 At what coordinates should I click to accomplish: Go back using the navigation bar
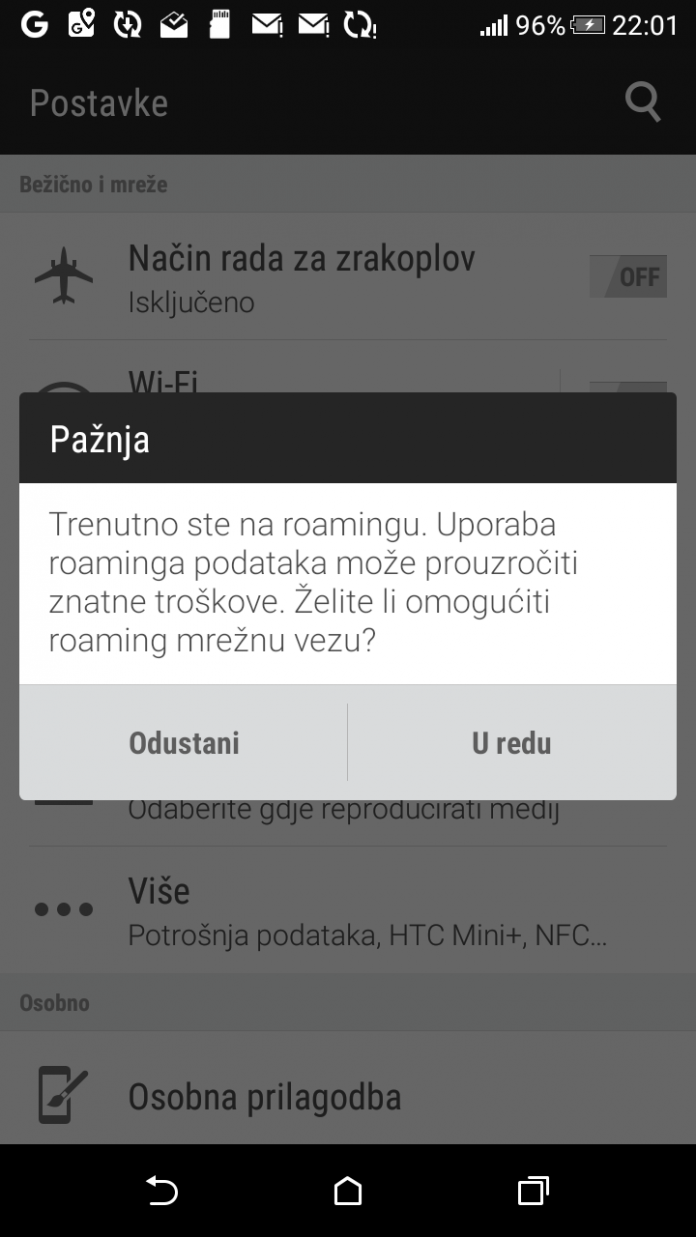[162, 1190]
